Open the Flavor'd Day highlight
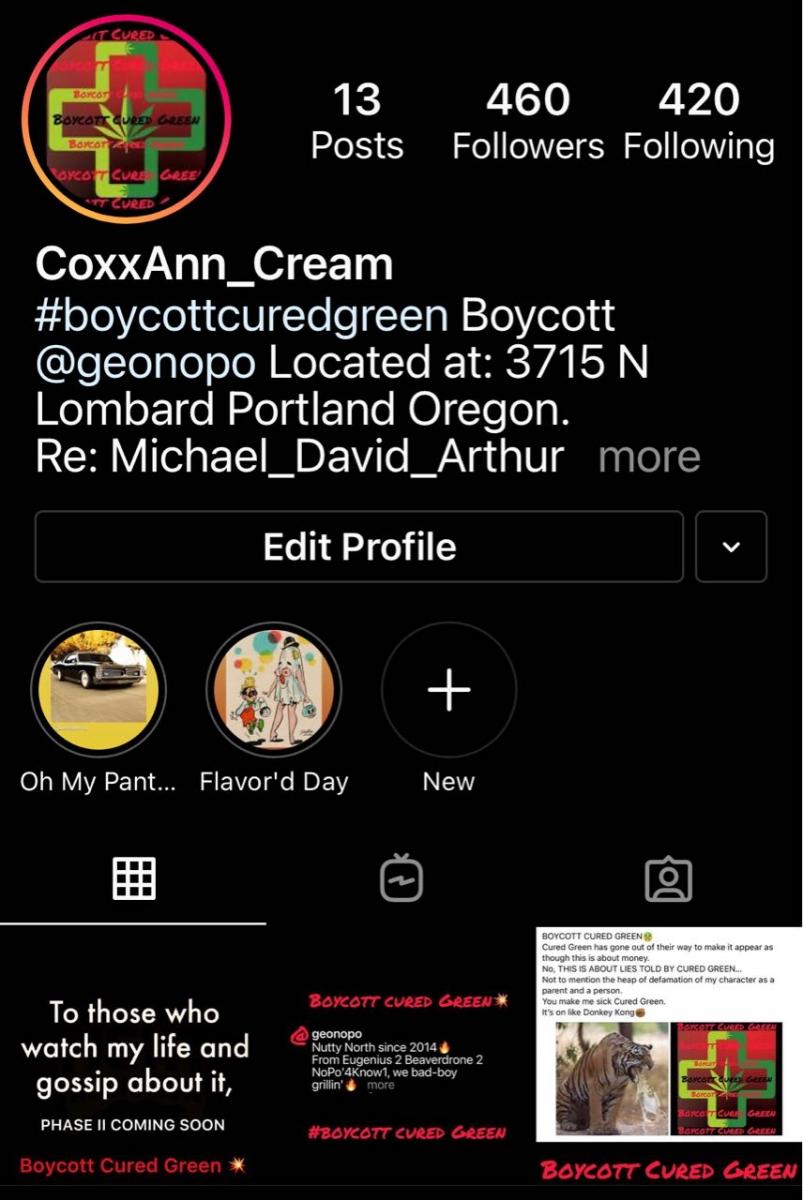 pyautogui.click(x=273, y=690)
